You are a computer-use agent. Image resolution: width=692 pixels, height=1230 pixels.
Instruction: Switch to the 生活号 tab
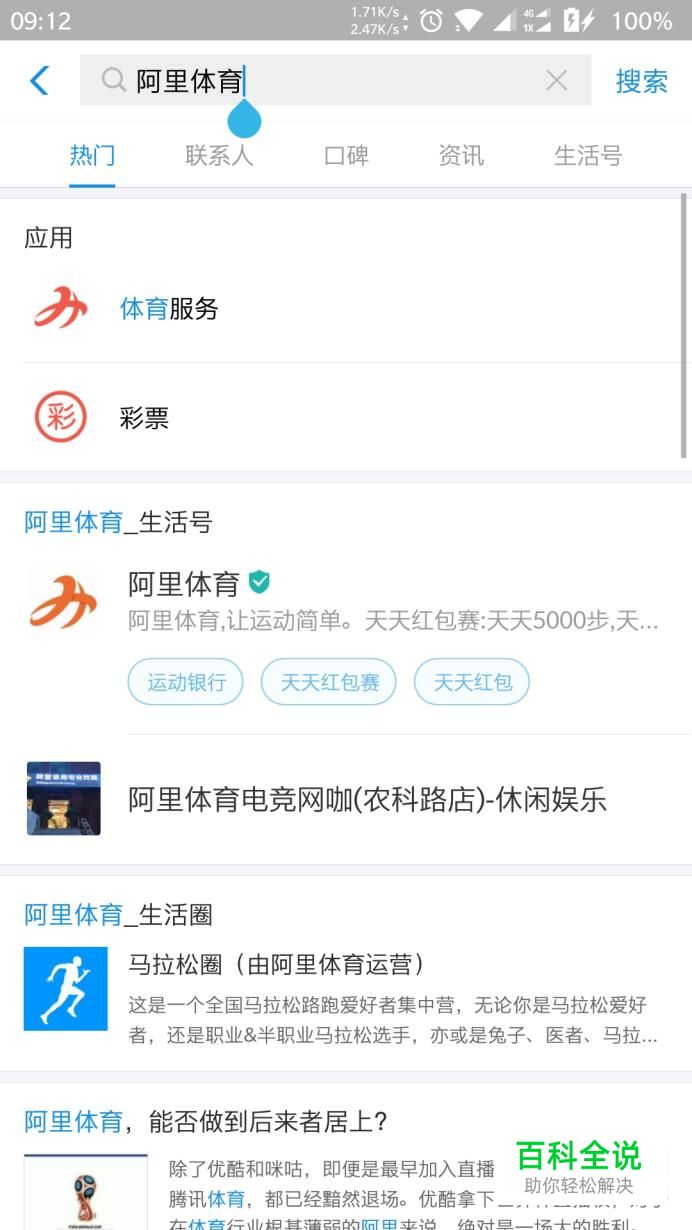588,155
